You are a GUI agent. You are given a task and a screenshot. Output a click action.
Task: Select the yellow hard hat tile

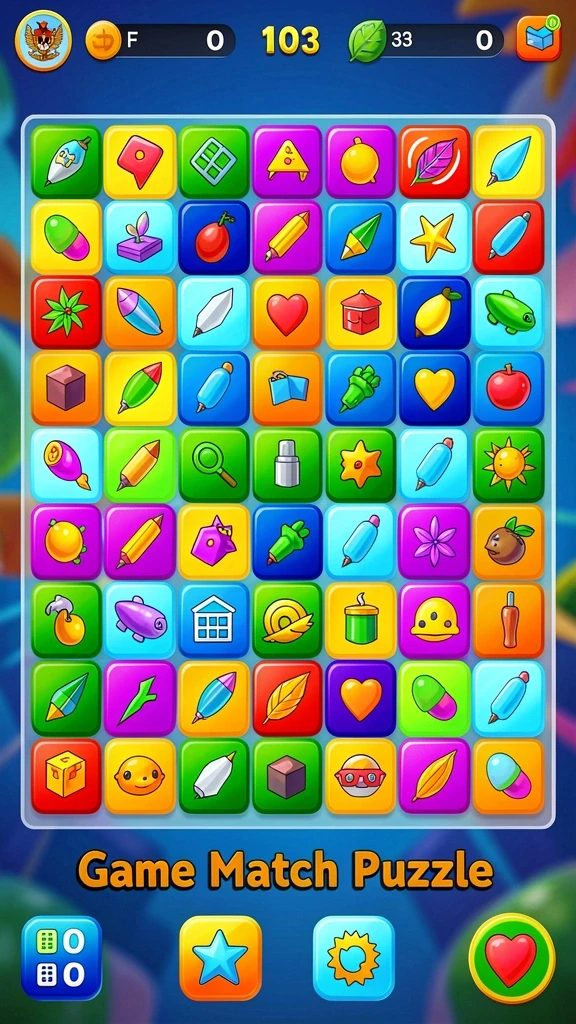[434, 620]
